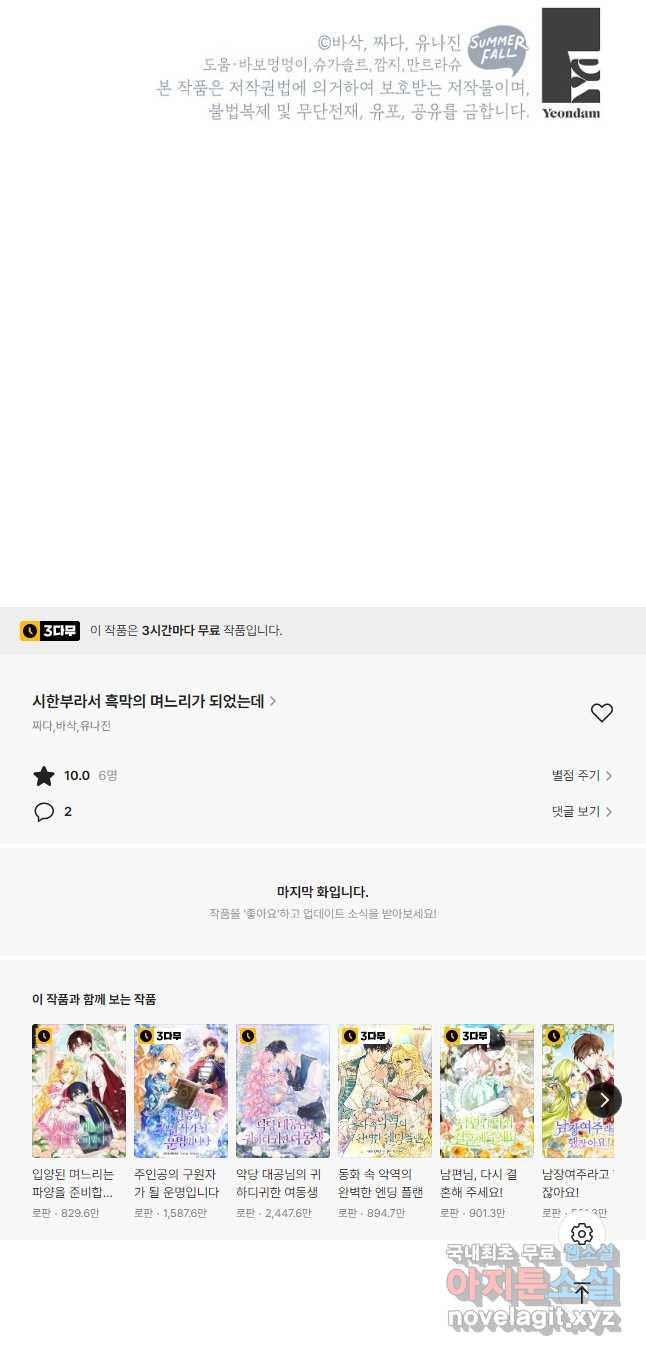Open 악당 대공님의 귀하디귀한 여동생 card
Screen dimensions: 646x1356
(x=283, y=1090)
